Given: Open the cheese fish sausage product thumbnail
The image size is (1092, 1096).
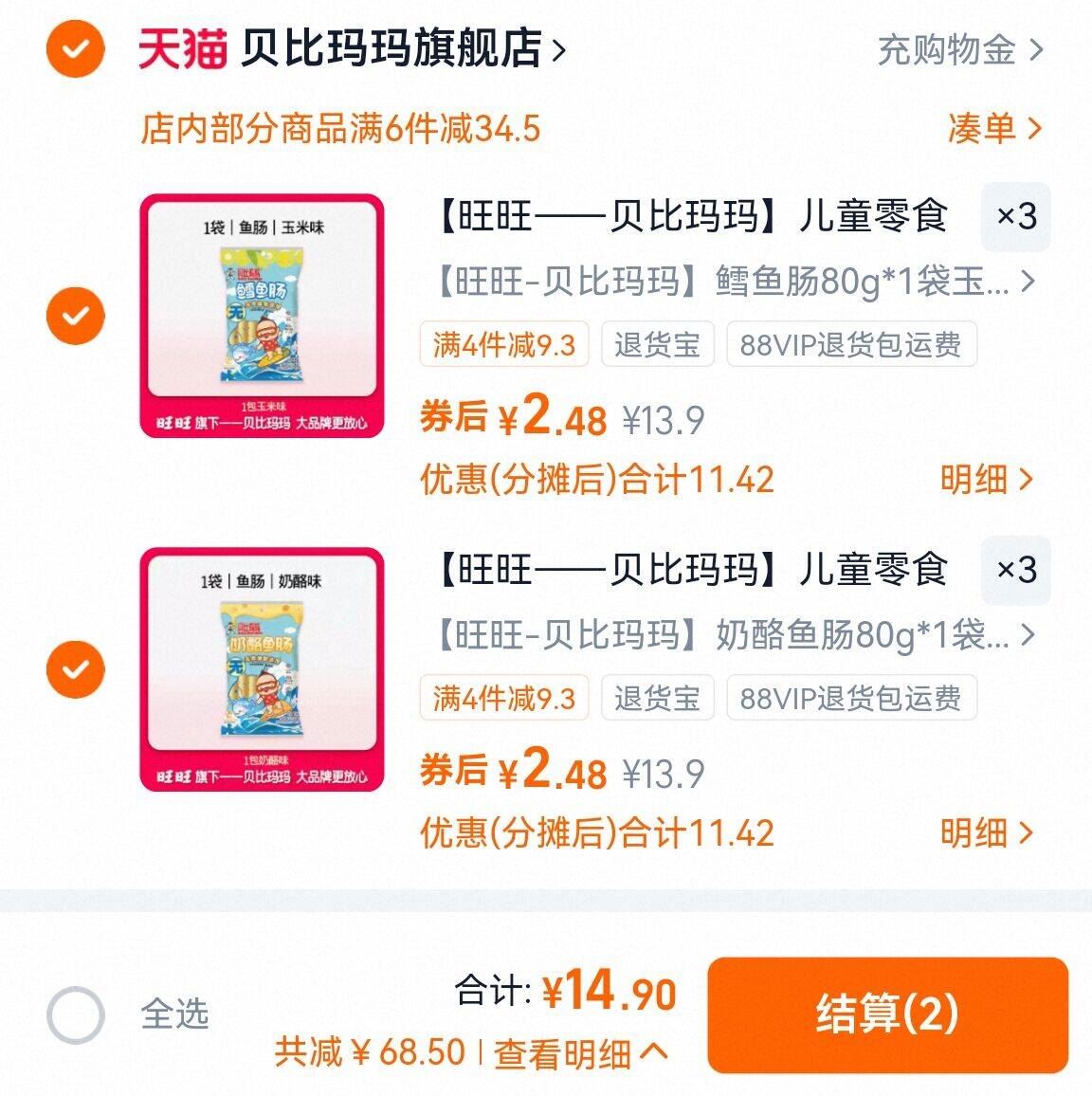Looking at the screenshot, I should pyautogui.click(x=264, y=669).
